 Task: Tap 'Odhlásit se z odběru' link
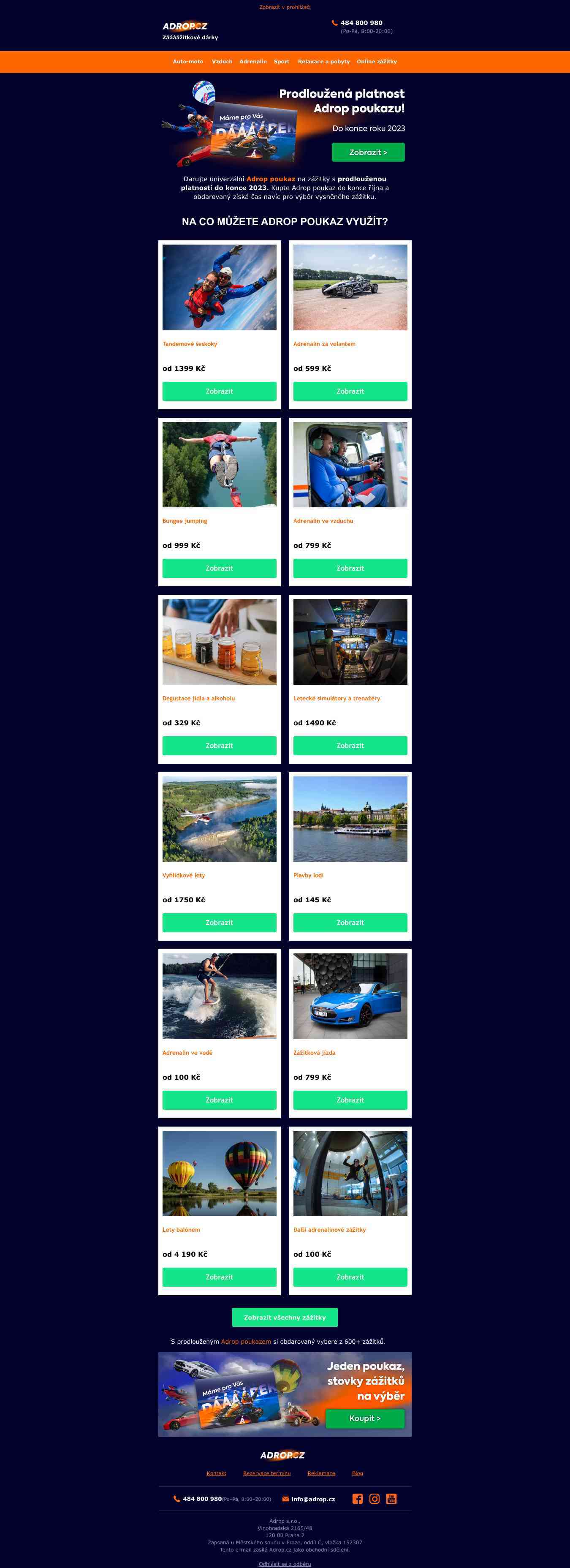(x=285, y=1564)
